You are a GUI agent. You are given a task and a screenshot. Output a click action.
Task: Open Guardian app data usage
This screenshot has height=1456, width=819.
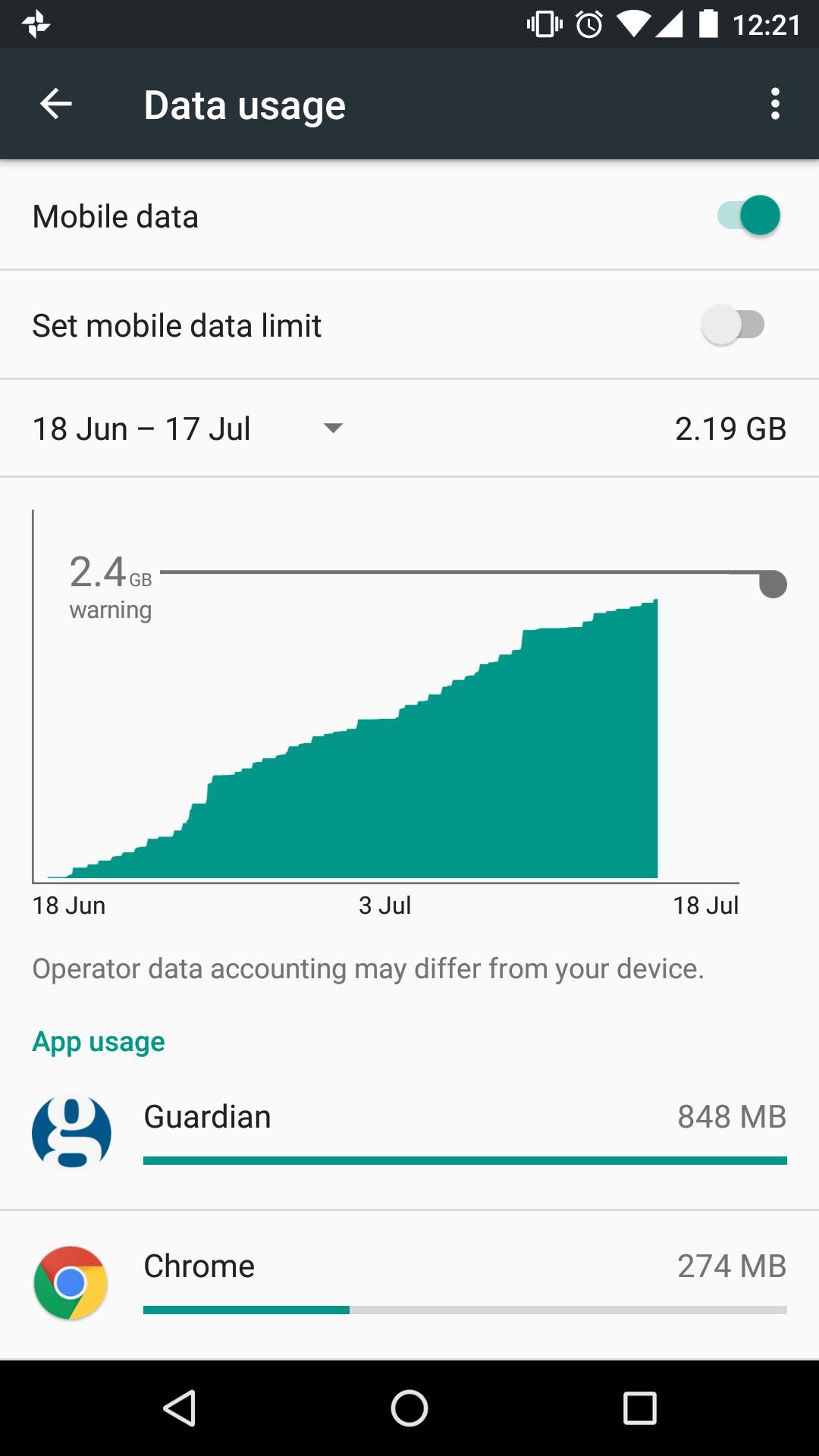pos(409,1134)
